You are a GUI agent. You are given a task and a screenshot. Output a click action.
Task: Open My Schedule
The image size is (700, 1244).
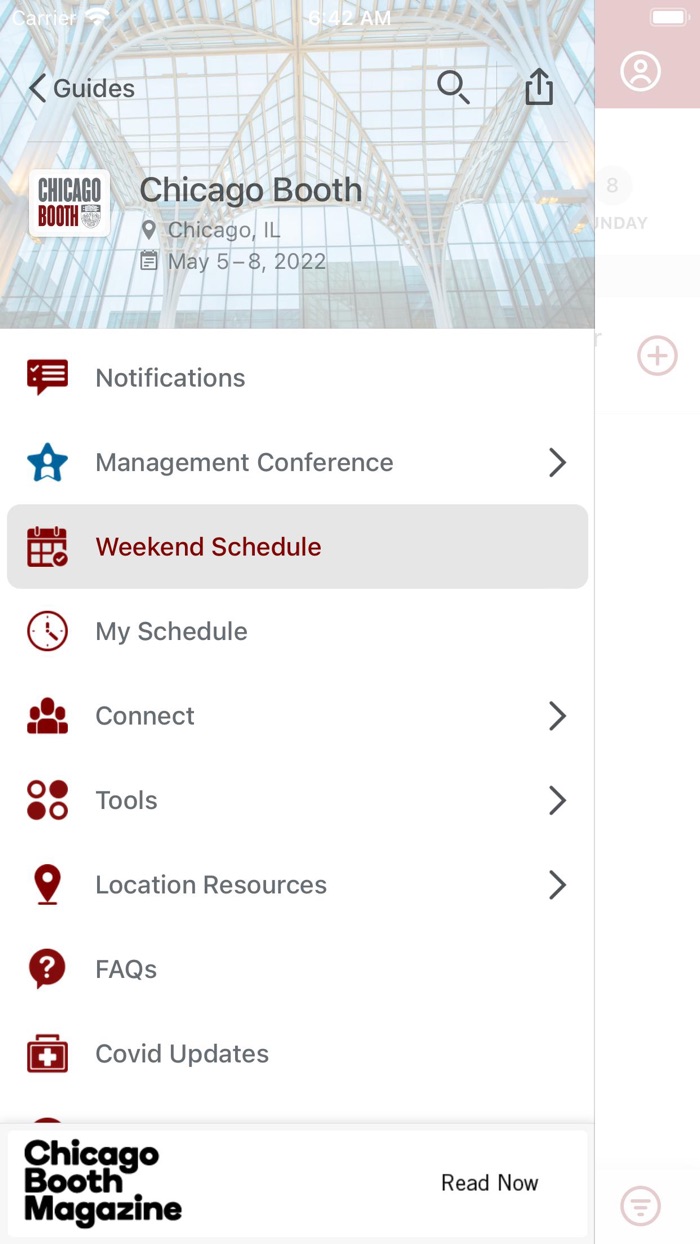coord(171,631)
